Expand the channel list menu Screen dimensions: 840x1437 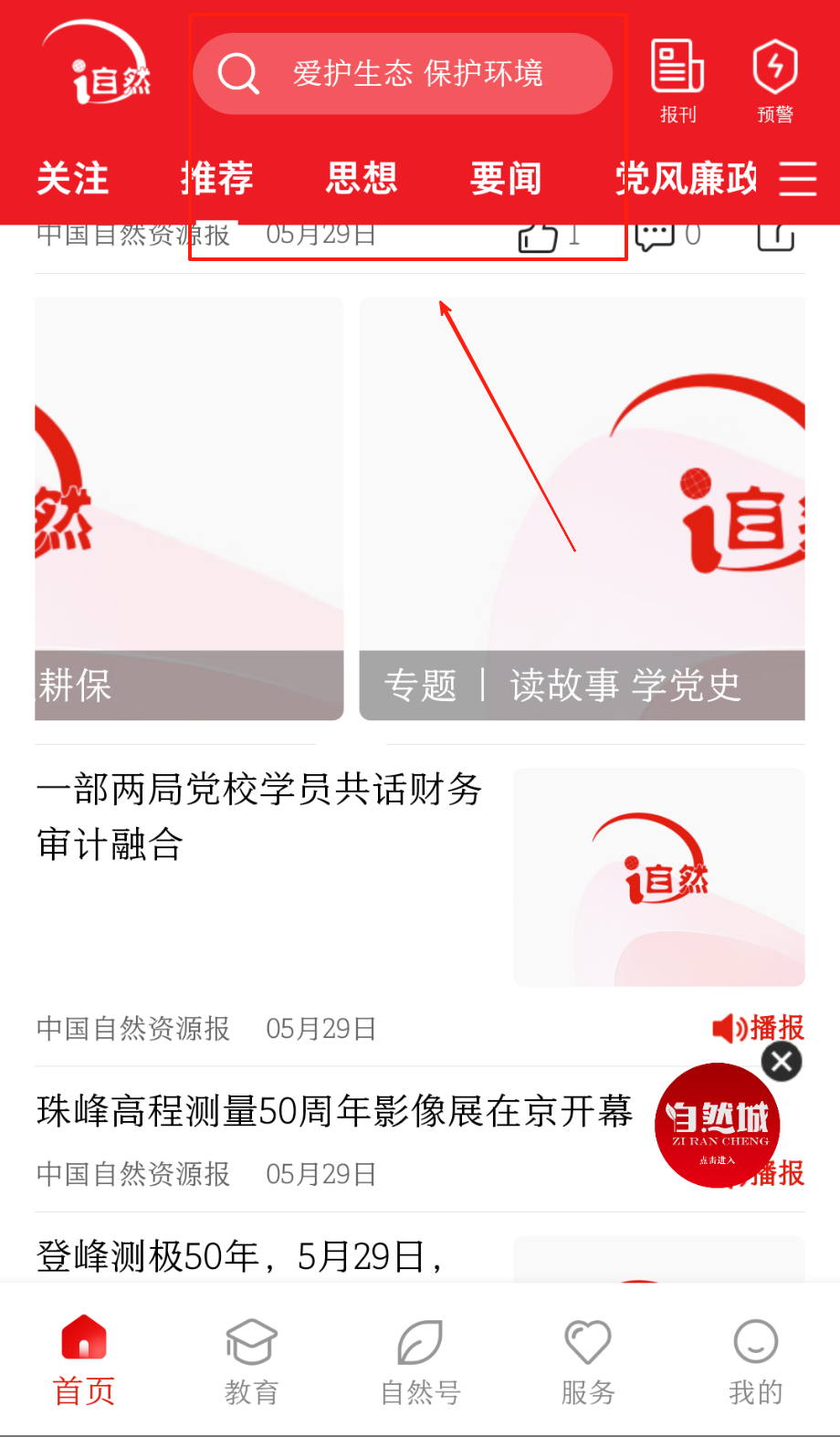(797, 179)
